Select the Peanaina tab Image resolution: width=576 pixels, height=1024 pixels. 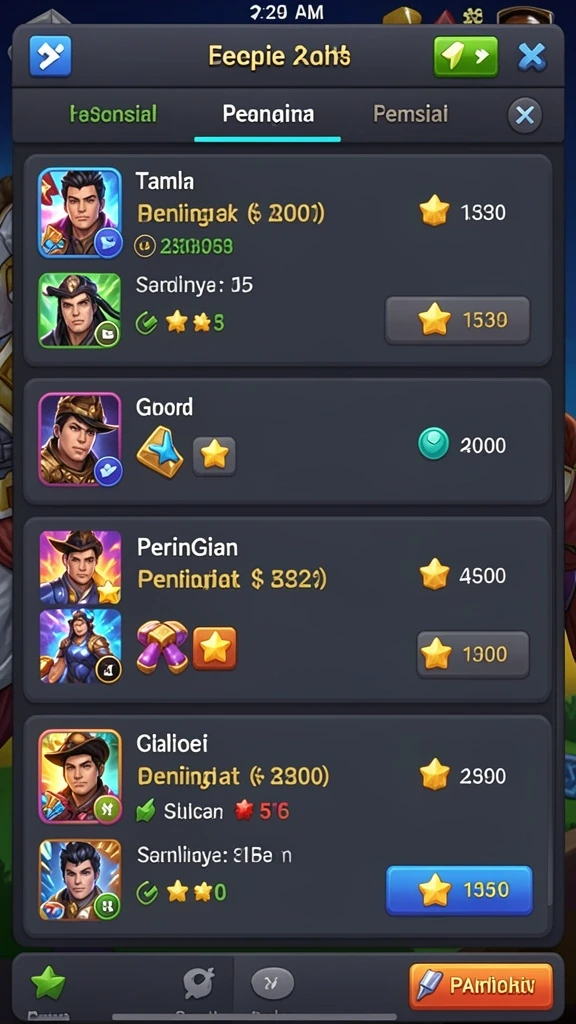click(268, 114)
